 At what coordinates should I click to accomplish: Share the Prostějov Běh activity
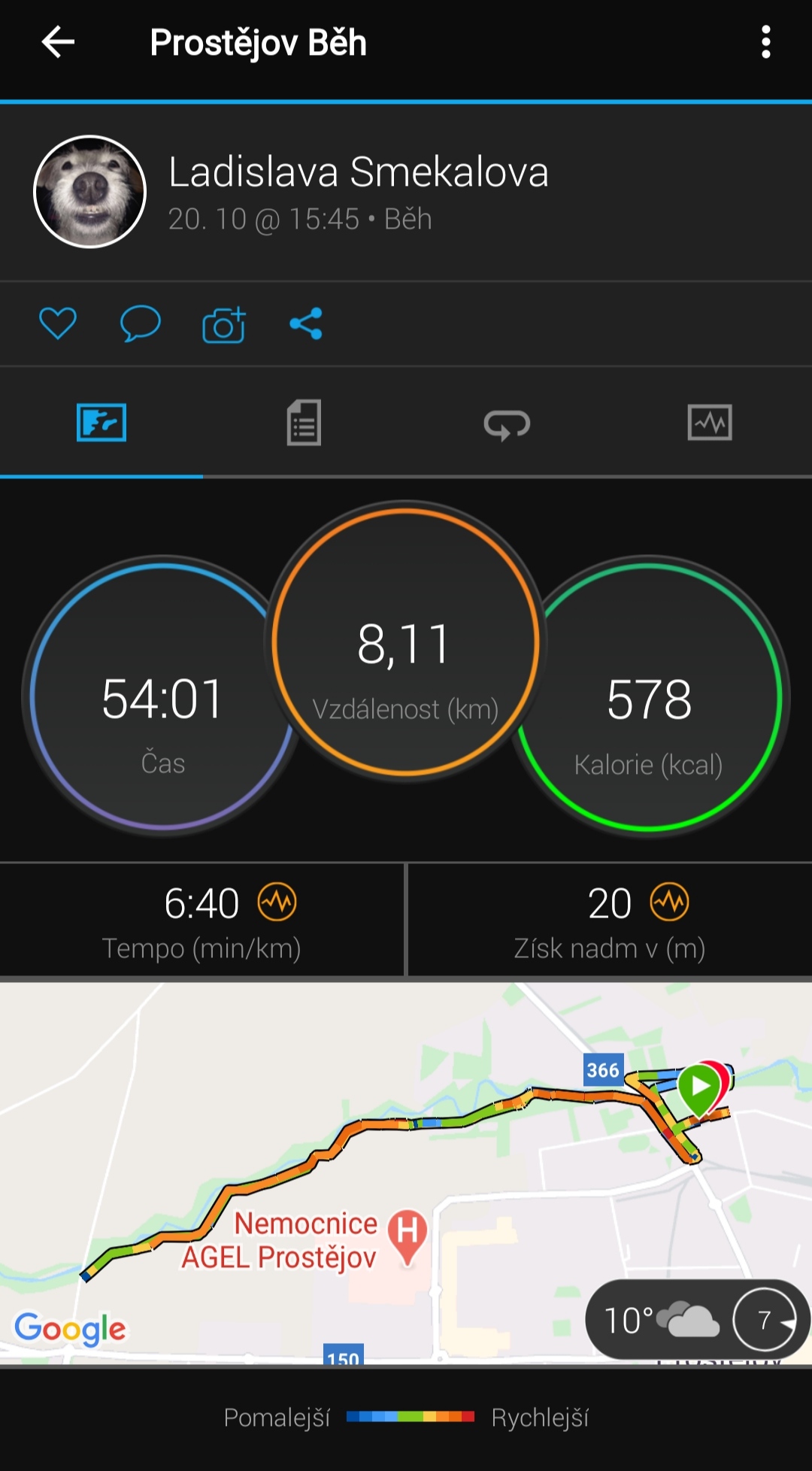click(306, 324)
